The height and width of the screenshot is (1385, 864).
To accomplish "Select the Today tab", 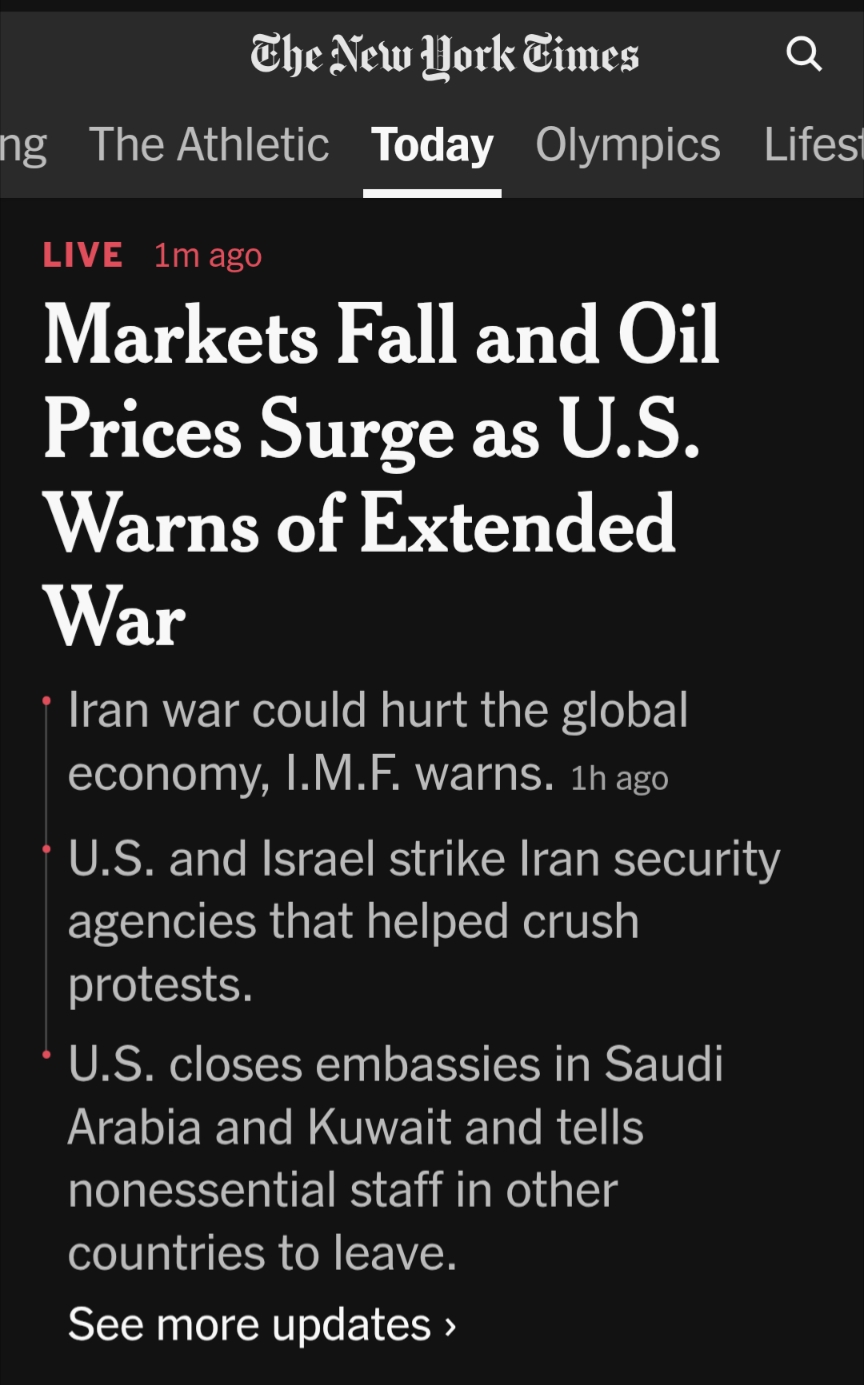I will 432,145.
